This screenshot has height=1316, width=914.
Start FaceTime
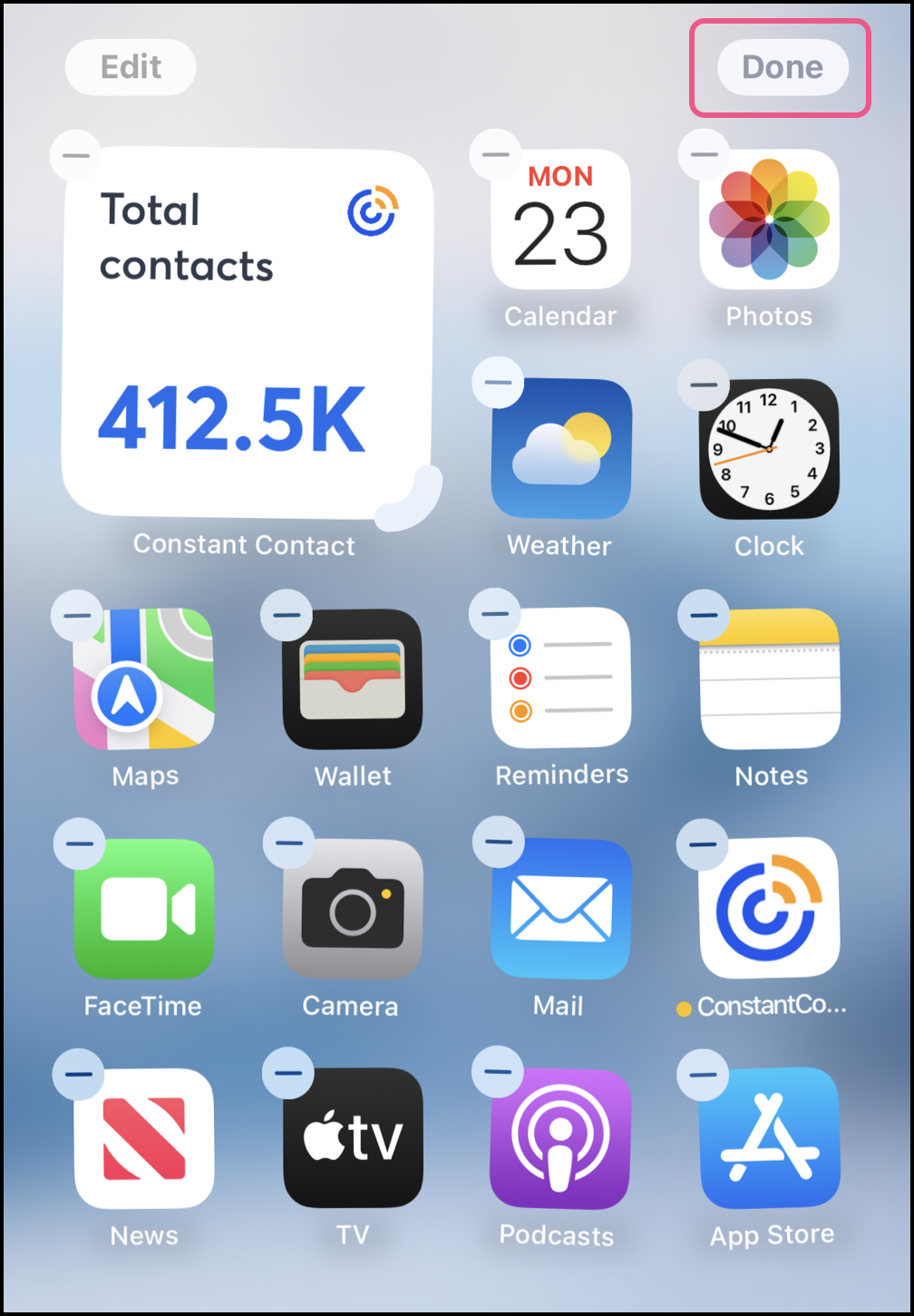(x=143, y=909)
